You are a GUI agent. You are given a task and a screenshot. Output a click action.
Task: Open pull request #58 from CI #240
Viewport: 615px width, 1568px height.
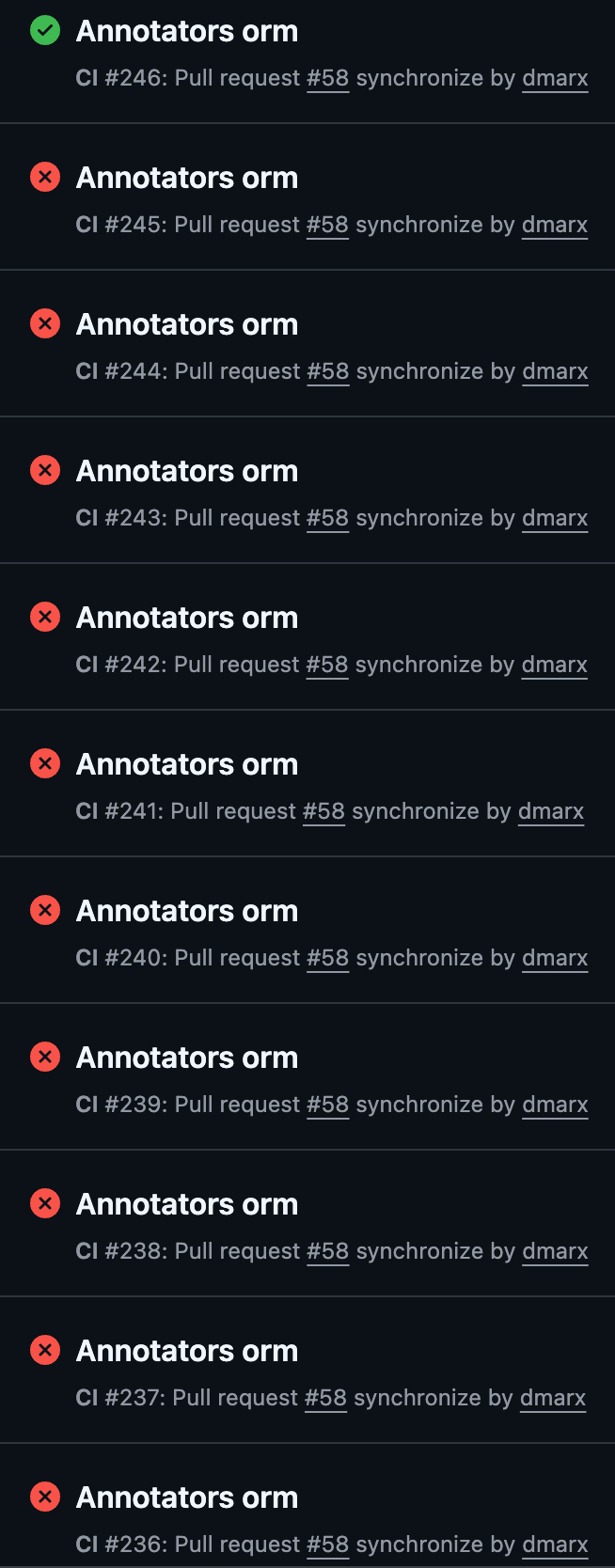pyautogui.click(x=327, y=958)
